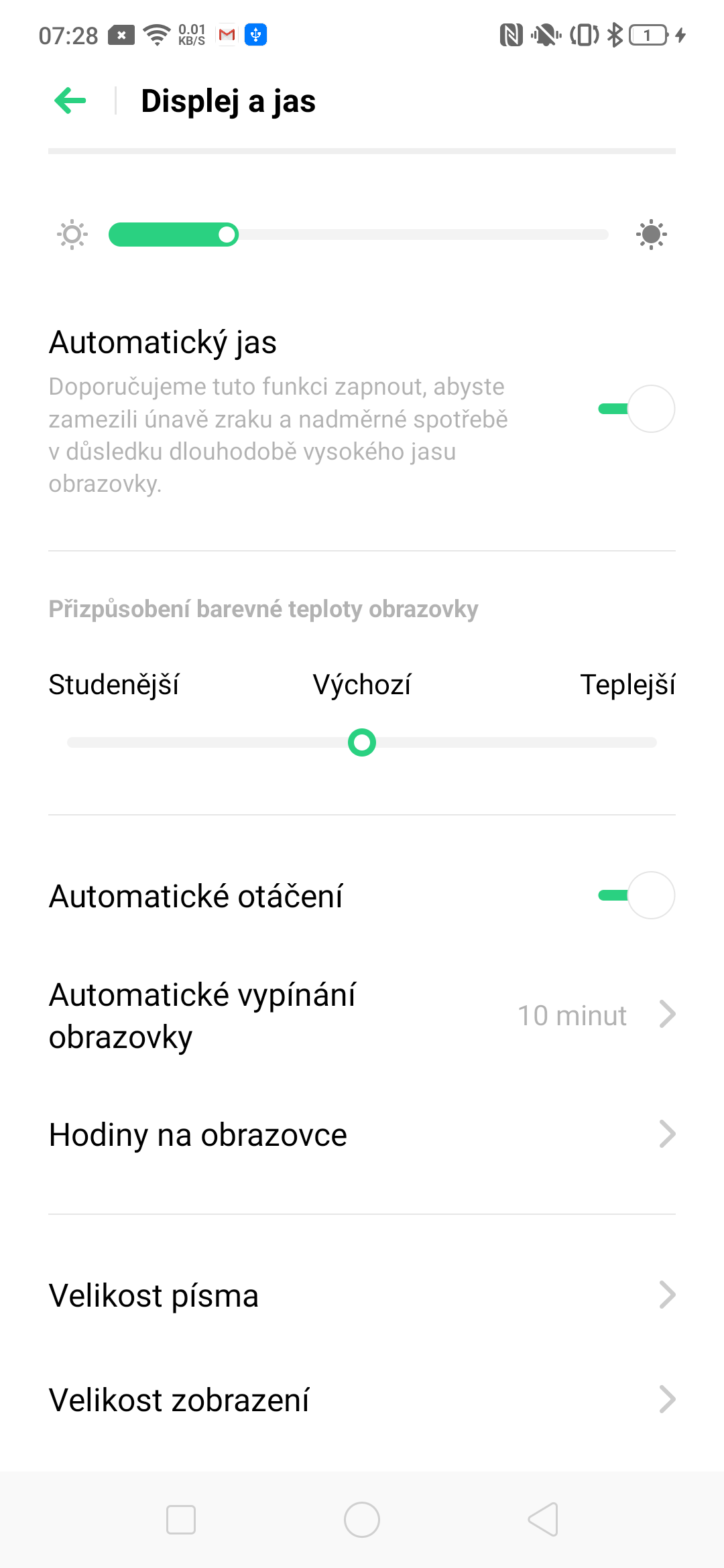Viewport: 724px width, 1568px height.
Task: Click the USB connection icon in the status bar
Action: point(255,35)
